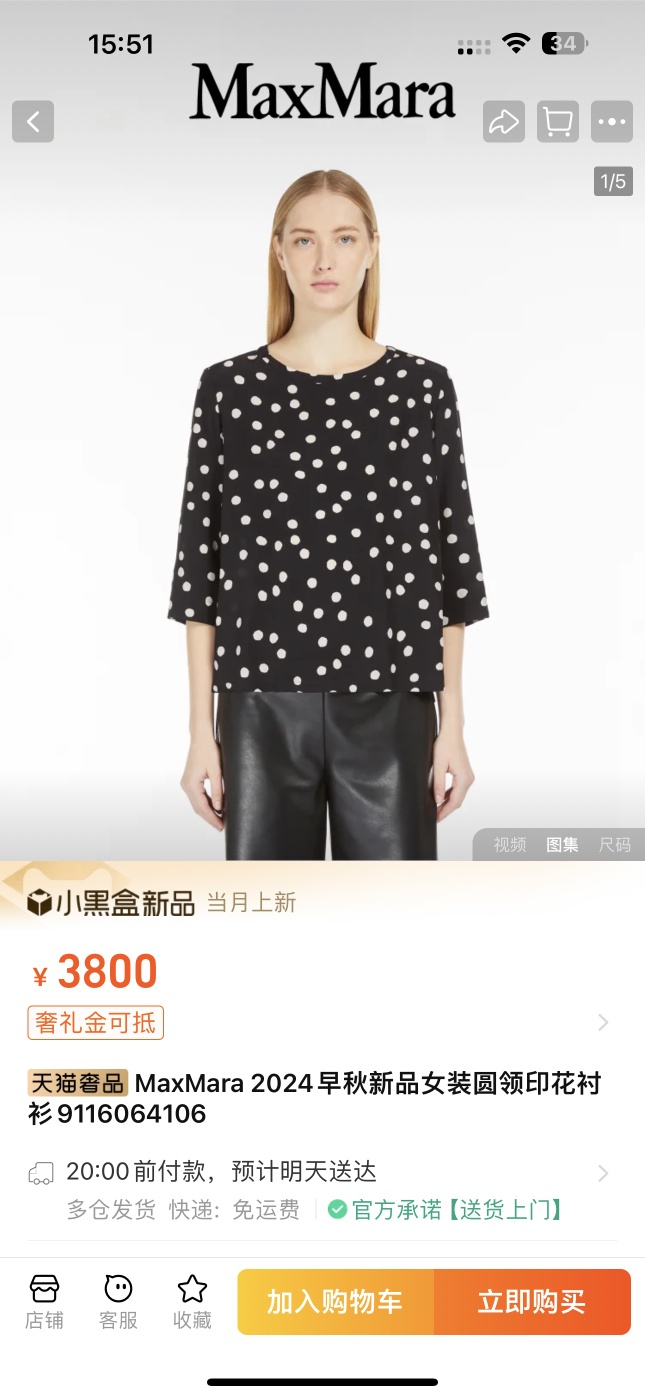Open the shopping cart icon
The image size is (645, 1398).
557,122
